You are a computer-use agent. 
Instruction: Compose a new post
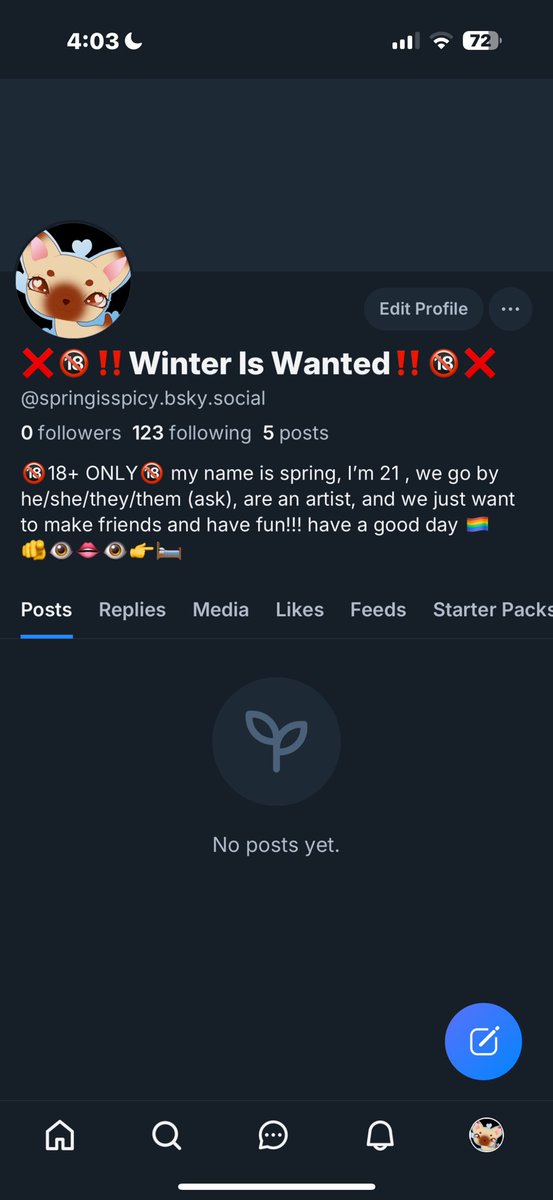(483, 1041)
